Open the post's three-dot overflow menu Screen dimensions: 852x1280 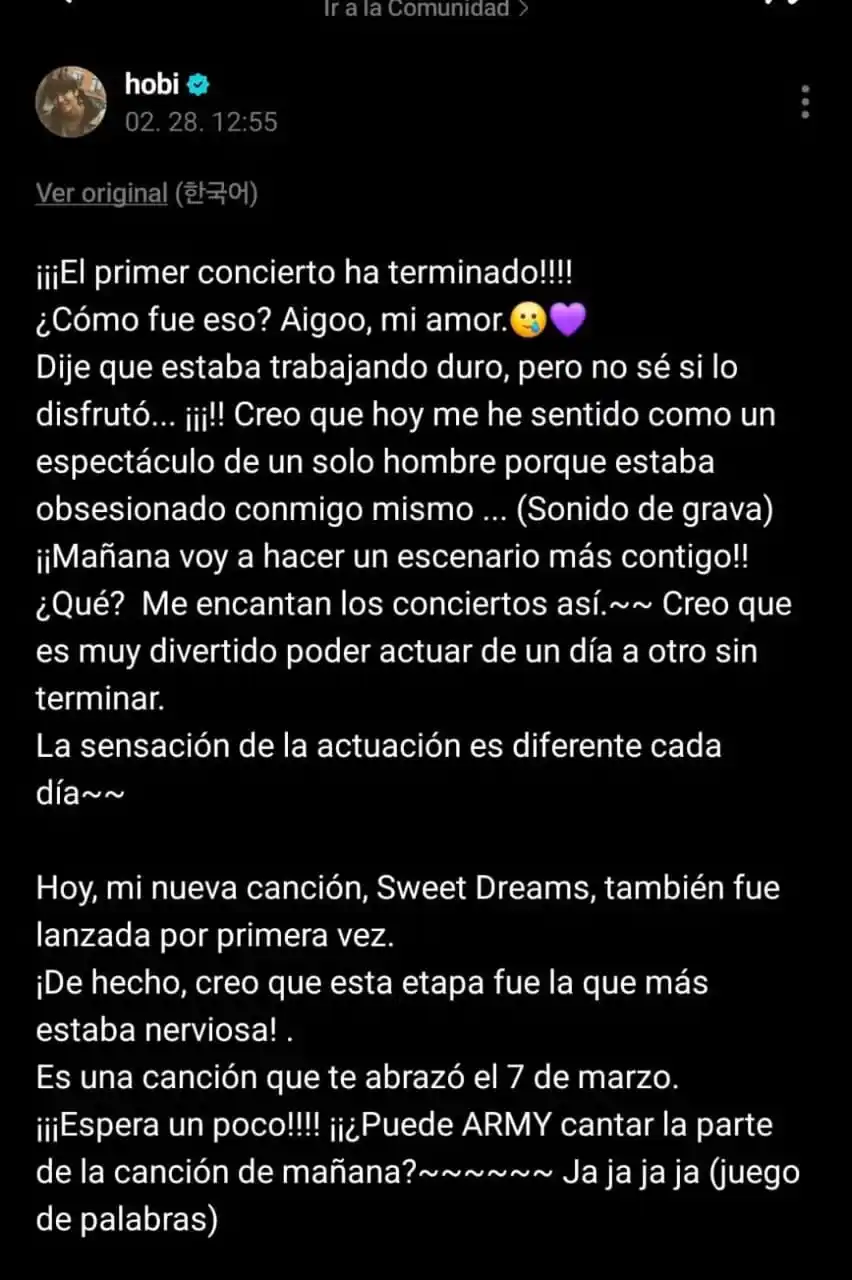(x=805, y=102)
